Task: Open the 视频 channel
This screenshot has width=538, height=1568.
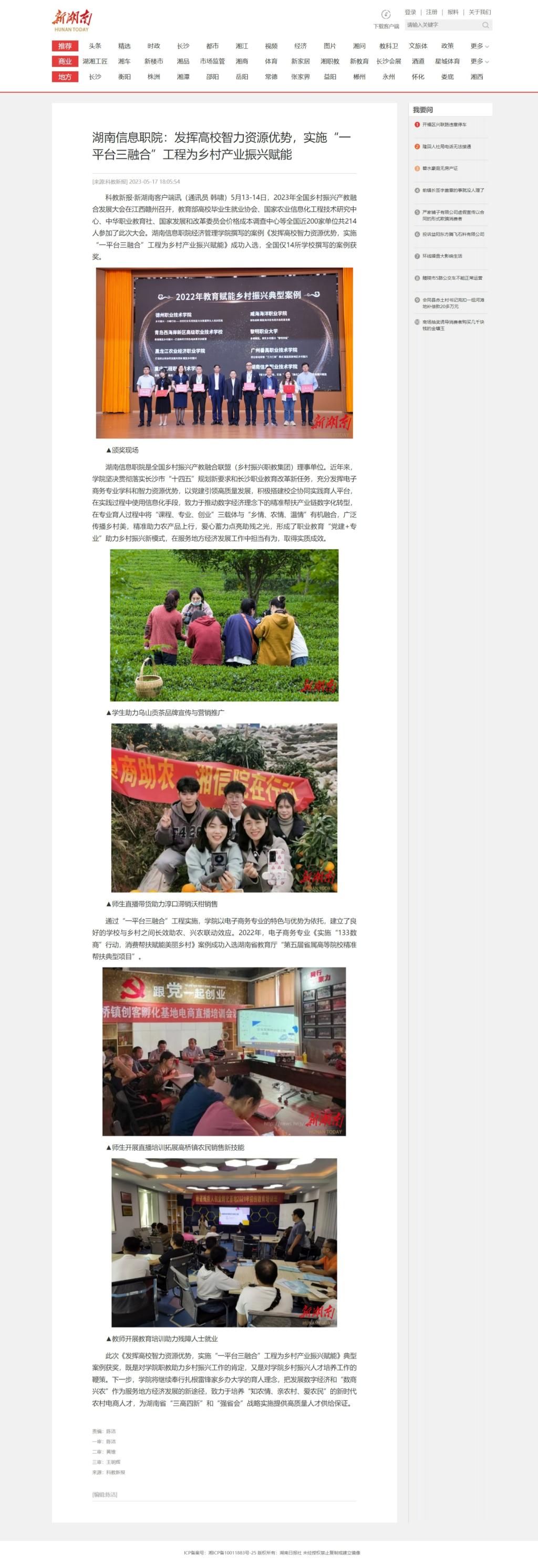Action: [x=271, y=46]
